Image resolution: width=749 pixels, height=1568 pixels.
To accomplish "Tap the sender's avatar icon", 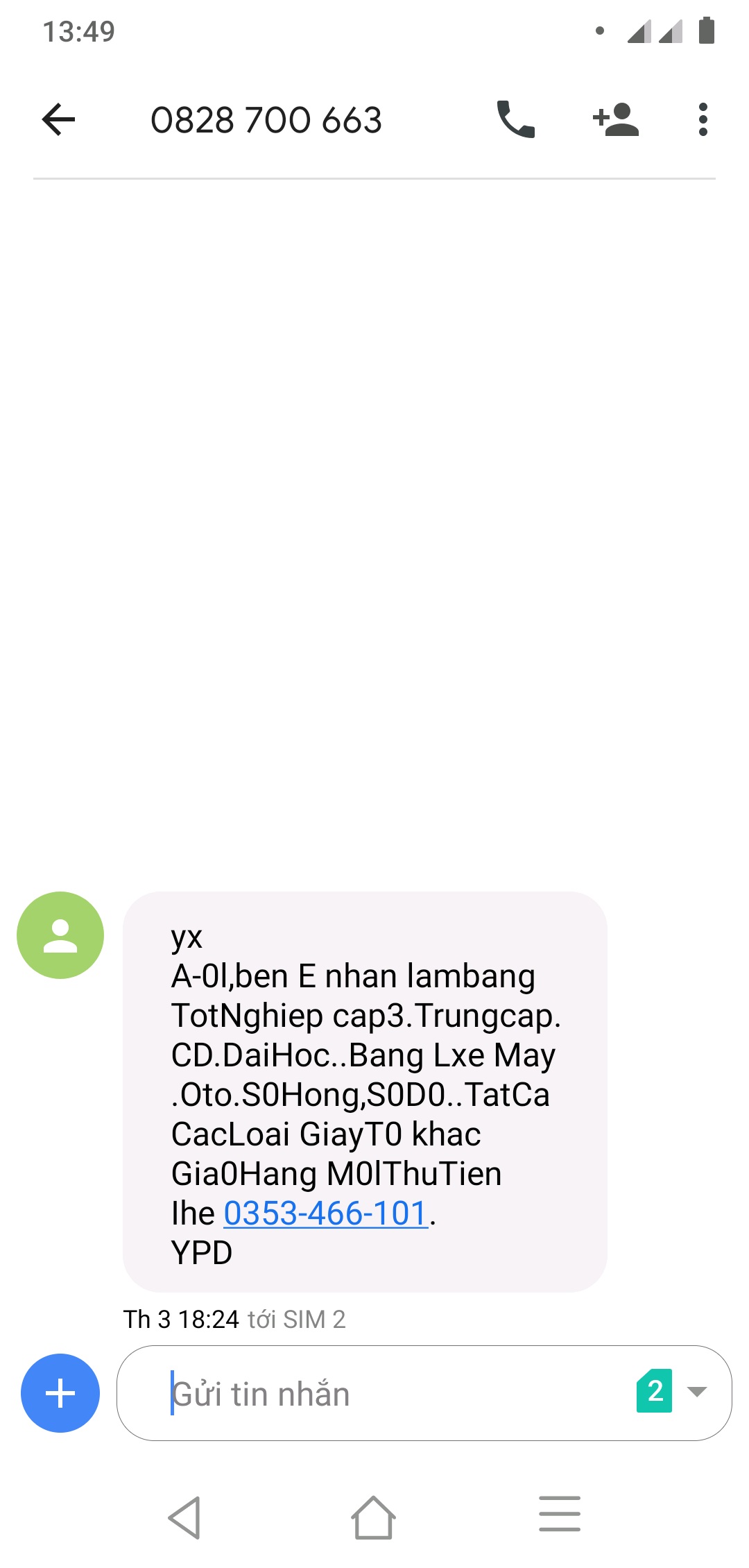I will coord(60,935).
